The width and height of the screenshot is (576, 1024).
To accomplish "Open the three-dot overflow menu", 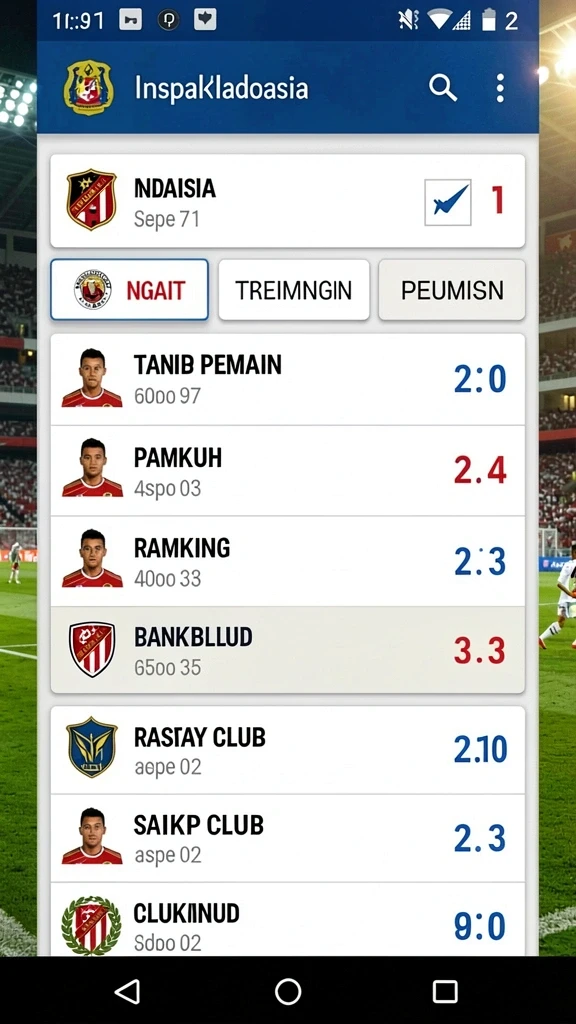I will click(x=500, y=88).
